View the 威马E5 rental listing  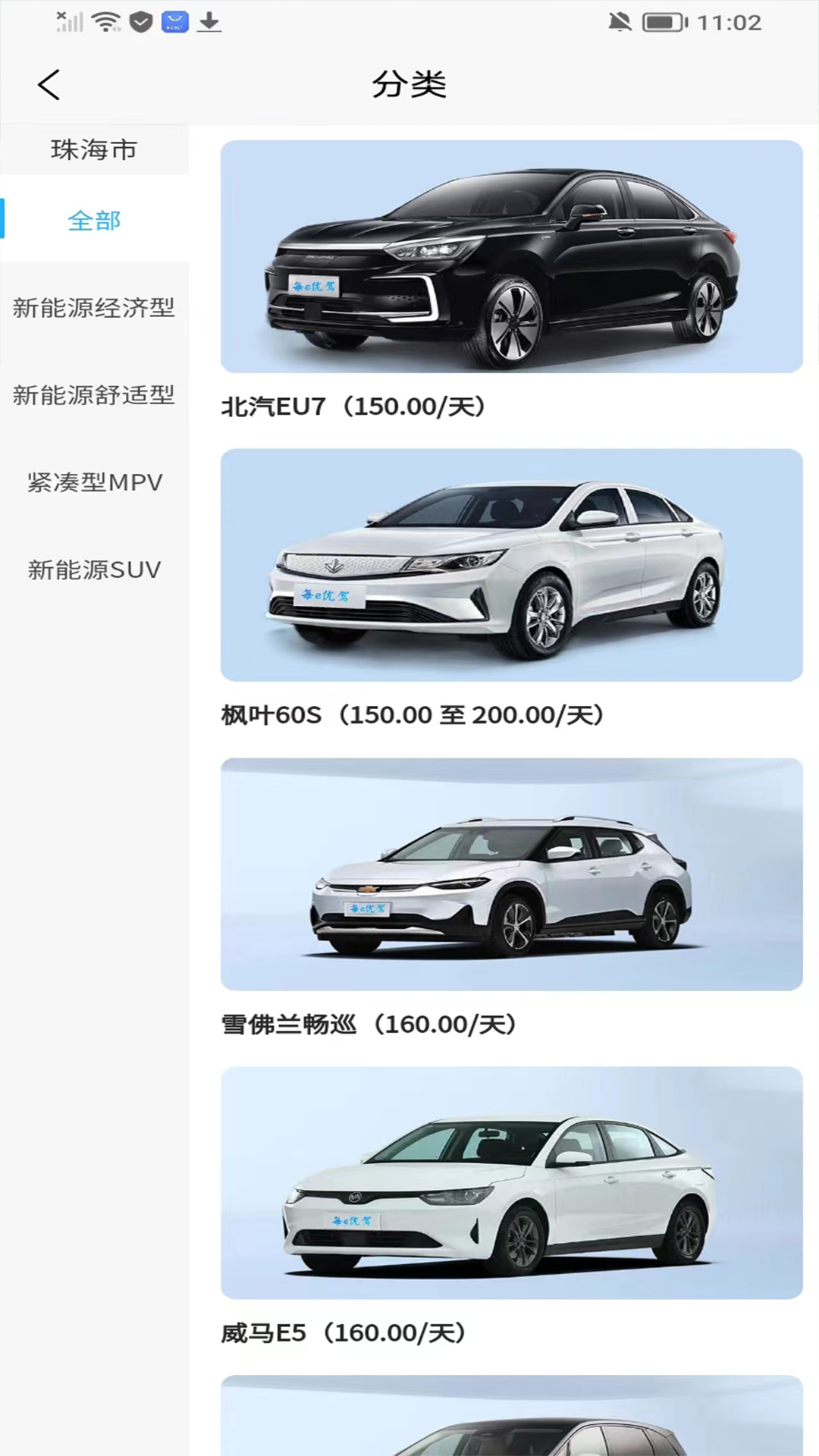pyautogui.click(x=511, y=1182)
